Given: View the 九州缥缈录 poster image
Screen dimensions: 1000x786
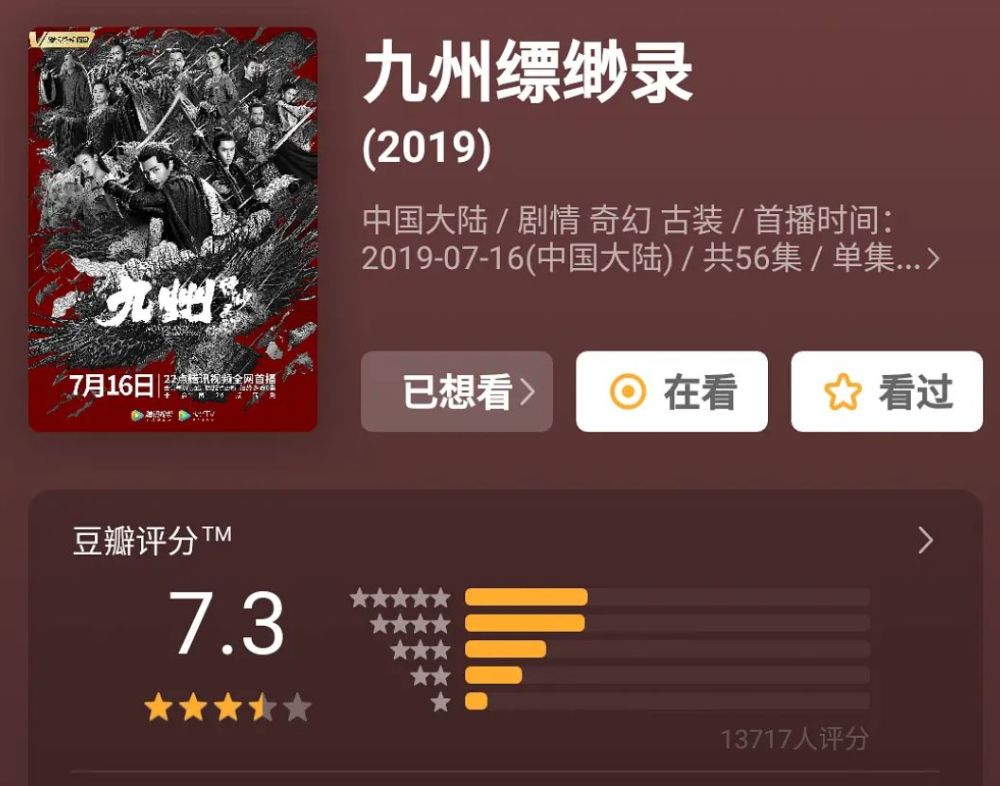Looking at the screenshot, I should pyautogui.click(x=173, y=229).
